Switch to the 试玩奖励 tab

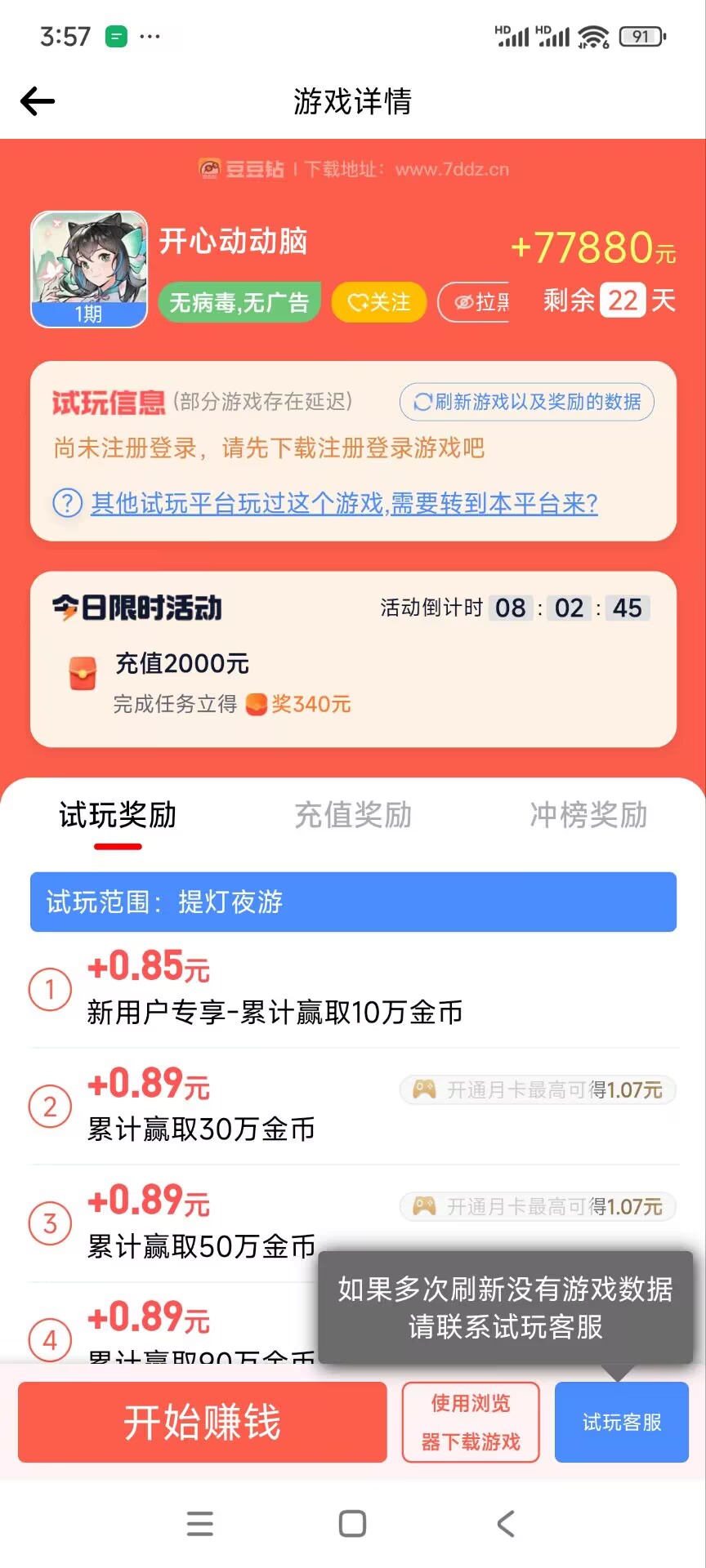tap(118, 816)
